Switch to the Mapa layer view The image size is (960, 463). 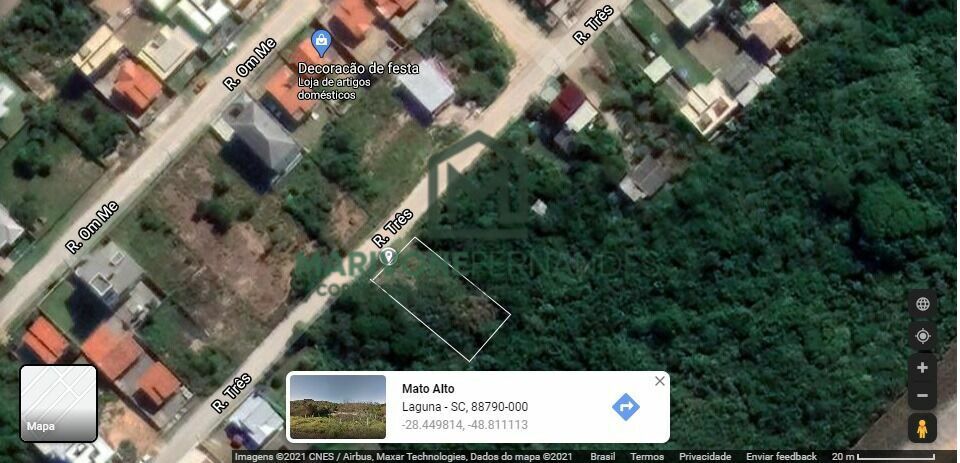58,403
